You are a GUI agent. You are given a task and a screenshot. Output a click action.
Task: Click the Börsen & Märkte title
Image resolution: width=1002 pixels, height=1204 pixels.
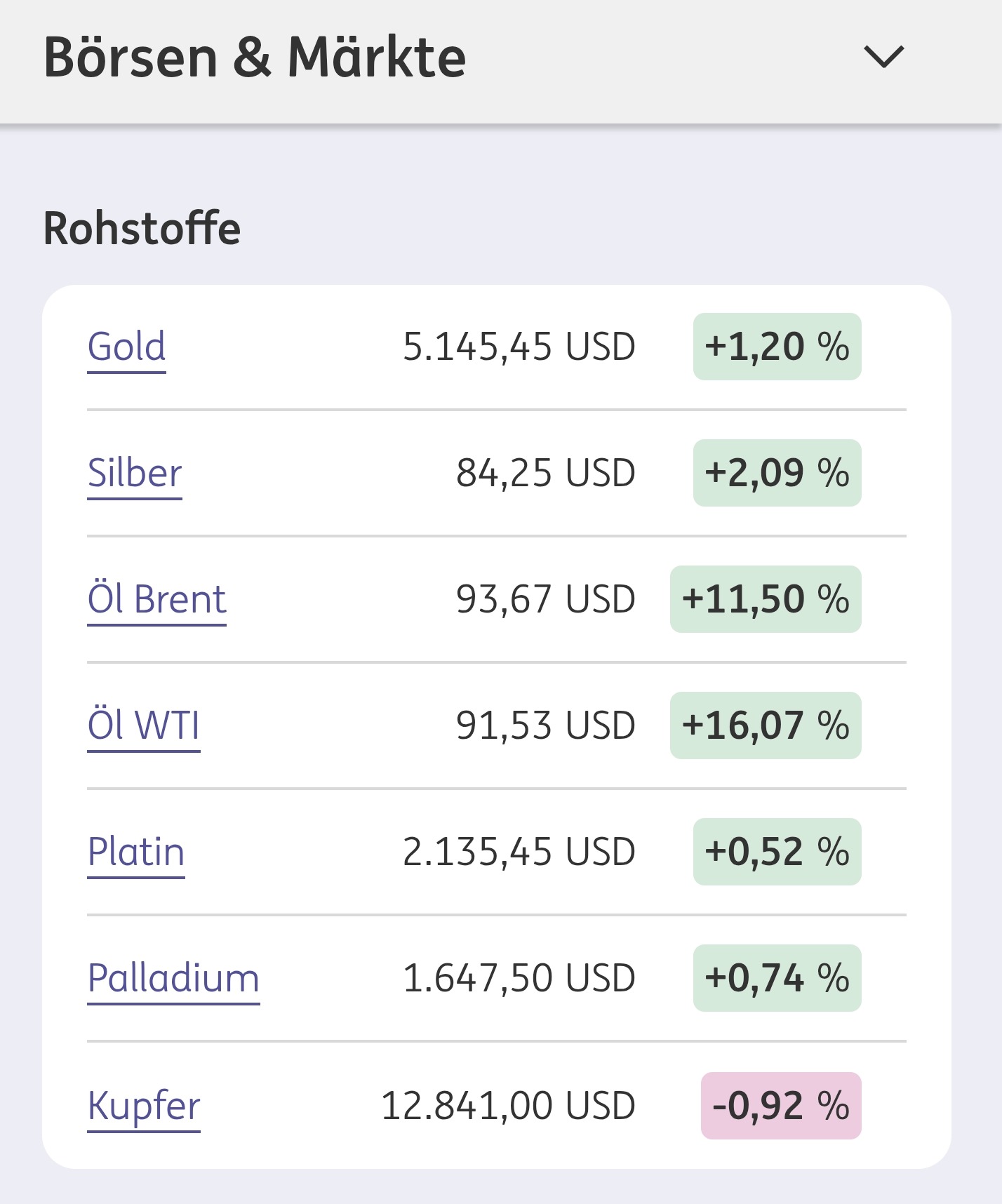[254, 58]
